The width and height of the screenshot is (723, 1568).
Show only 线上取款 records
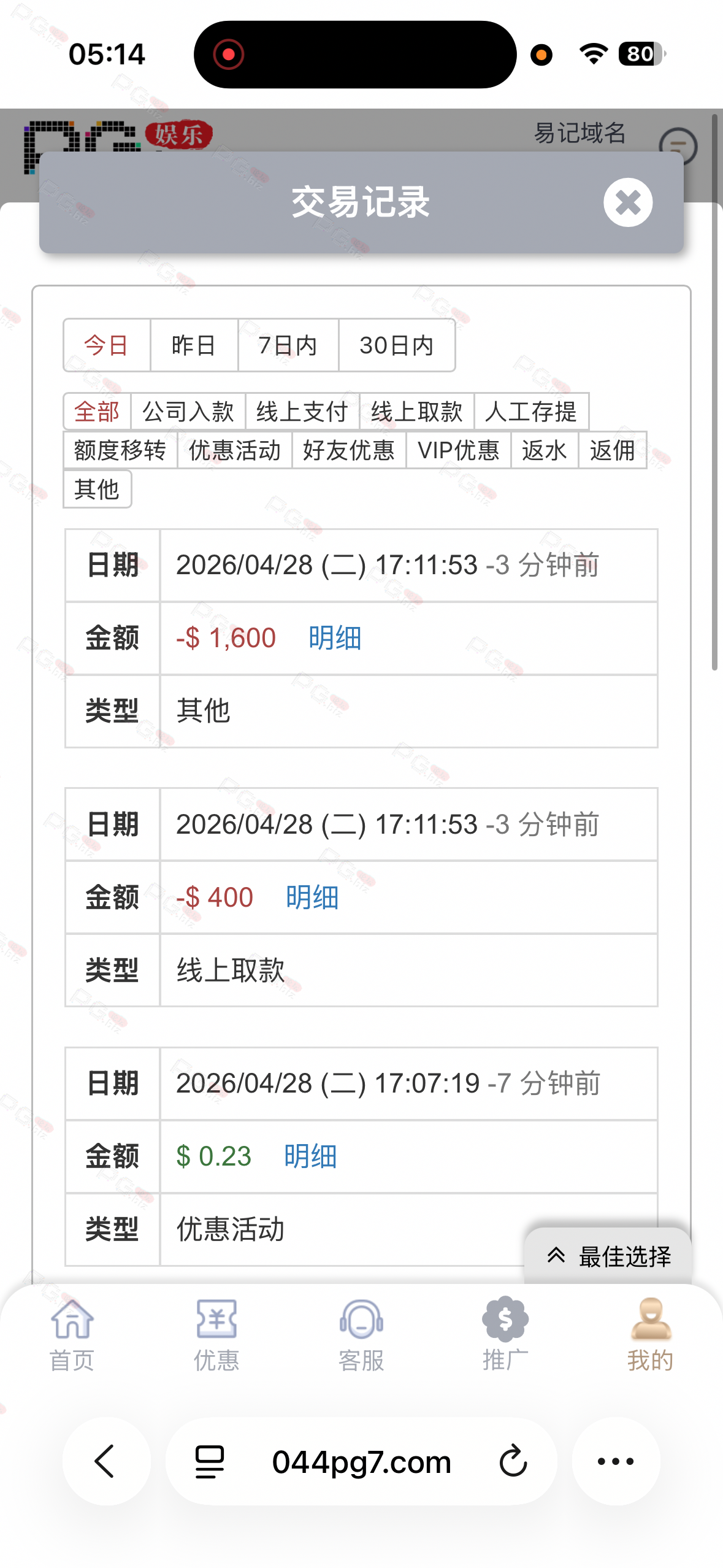click(416, 412)
